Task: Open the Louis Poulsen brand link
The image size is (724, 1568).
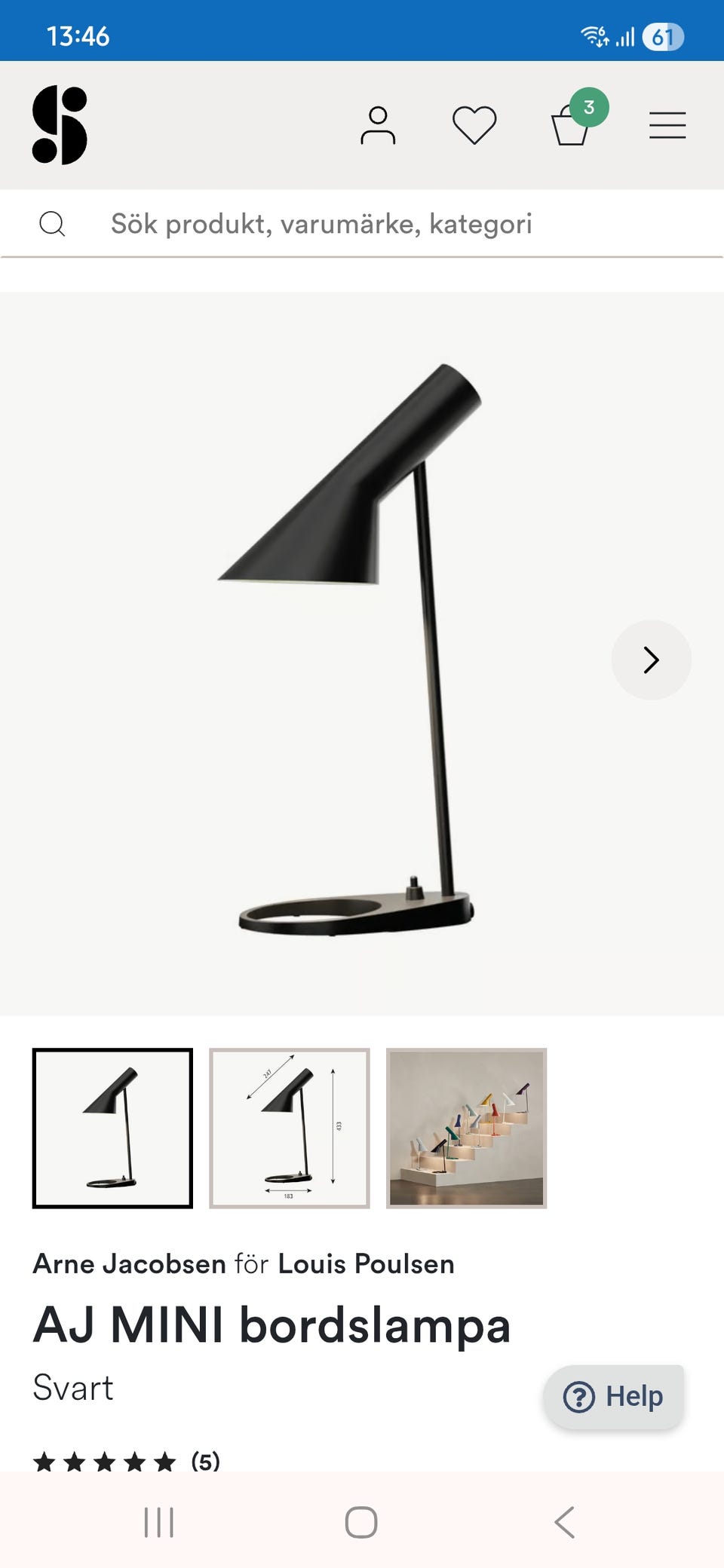Action: pos(366,1263)
